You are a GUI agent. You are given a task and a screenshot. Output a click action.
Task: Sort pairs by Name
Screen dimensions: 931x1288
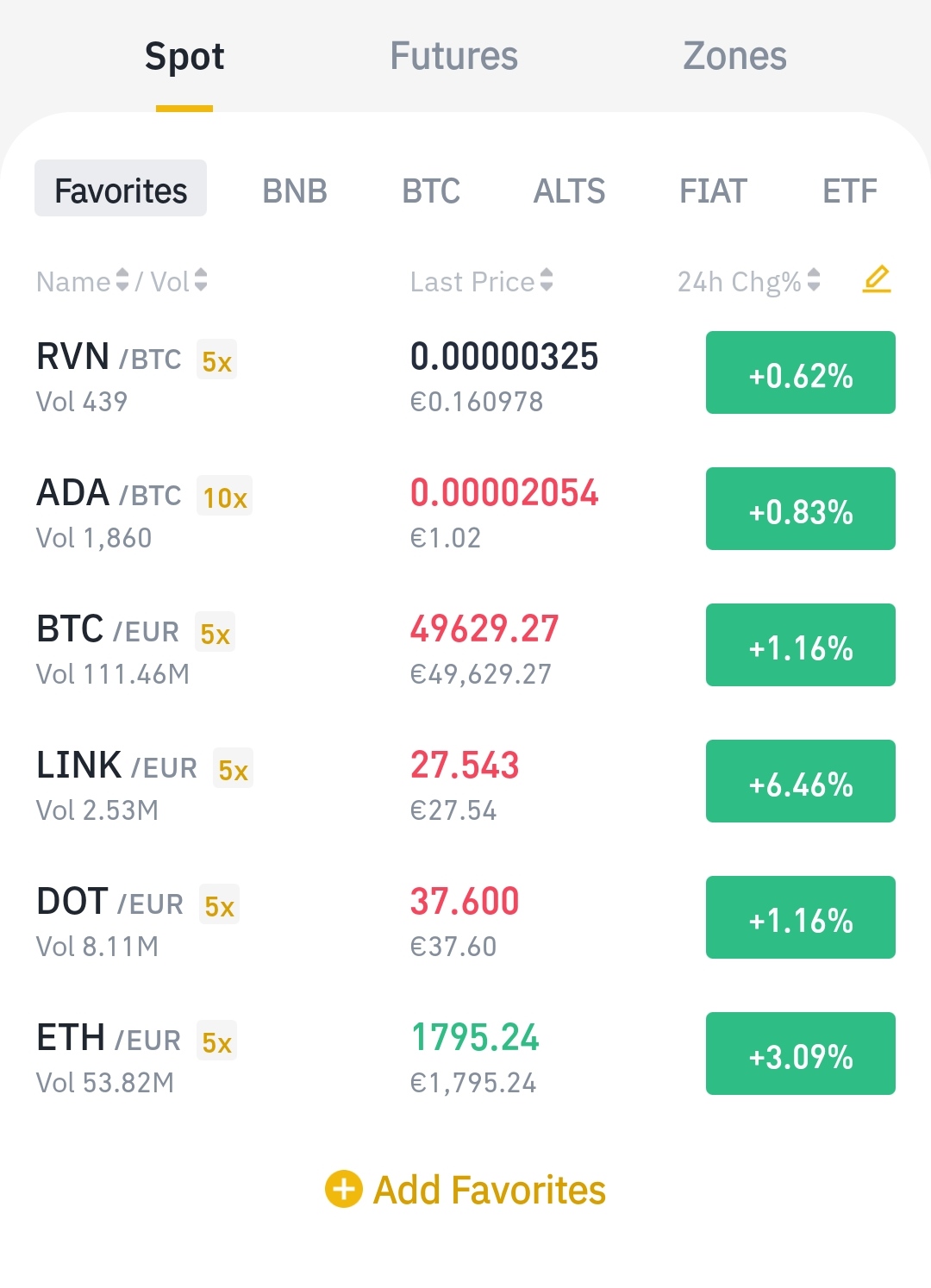pos(83,281)
